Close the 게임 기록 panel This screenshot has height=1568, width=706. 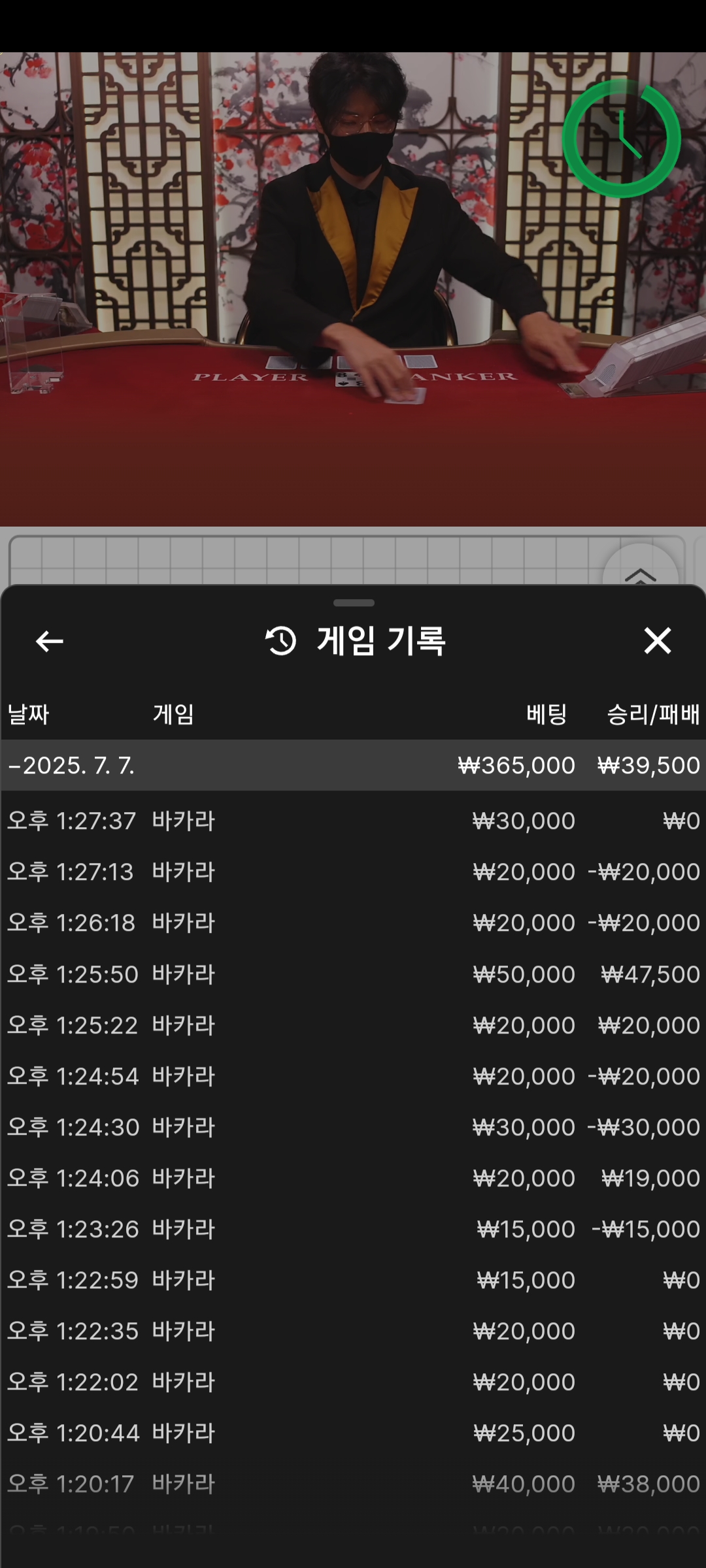pyautogui.click(x=657, y=640)
